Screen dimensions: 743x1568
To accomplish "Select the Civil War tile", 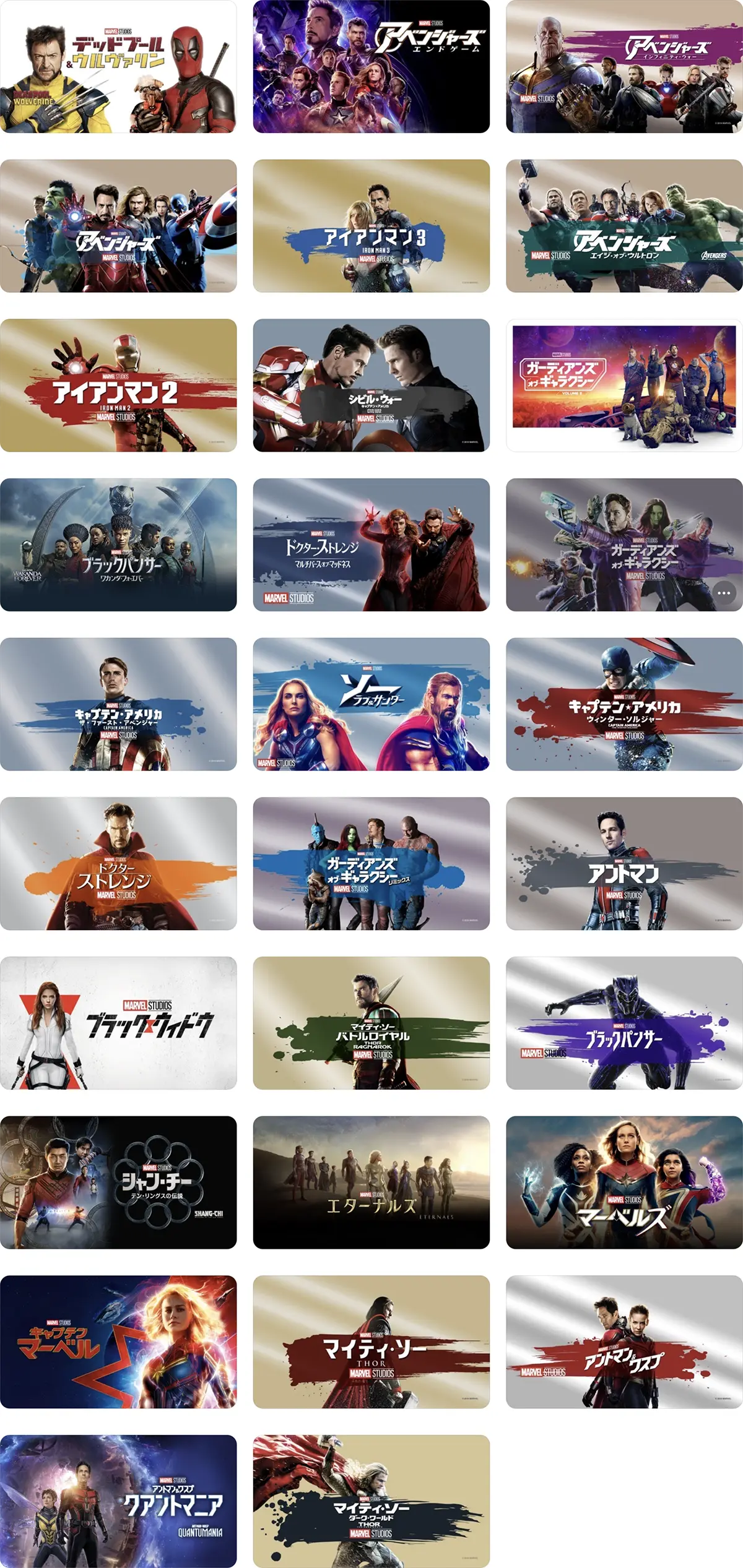I will [371, 385].
